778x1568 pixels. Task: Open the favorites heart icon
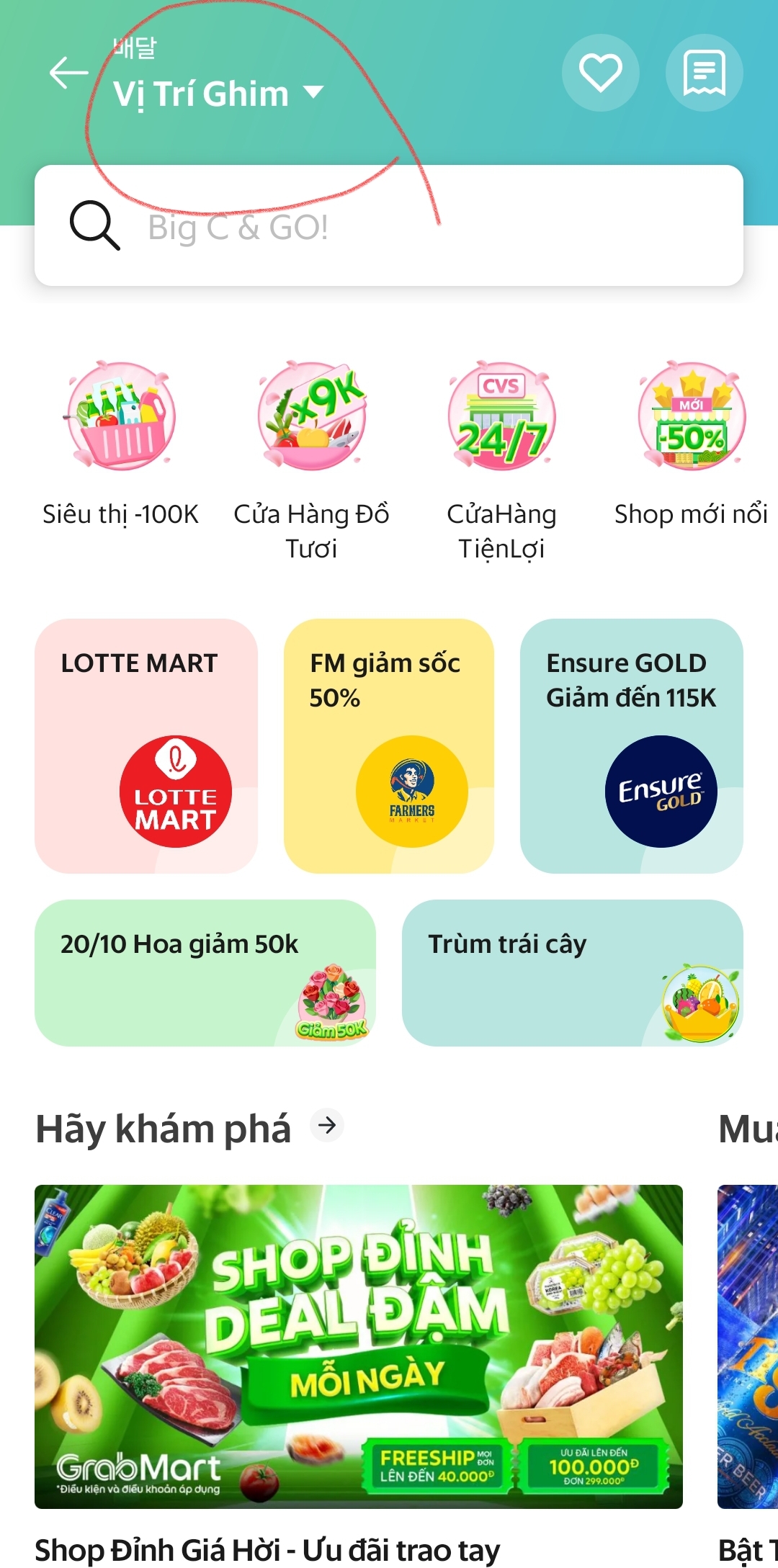pyautogui.click(x=600, y=73)
